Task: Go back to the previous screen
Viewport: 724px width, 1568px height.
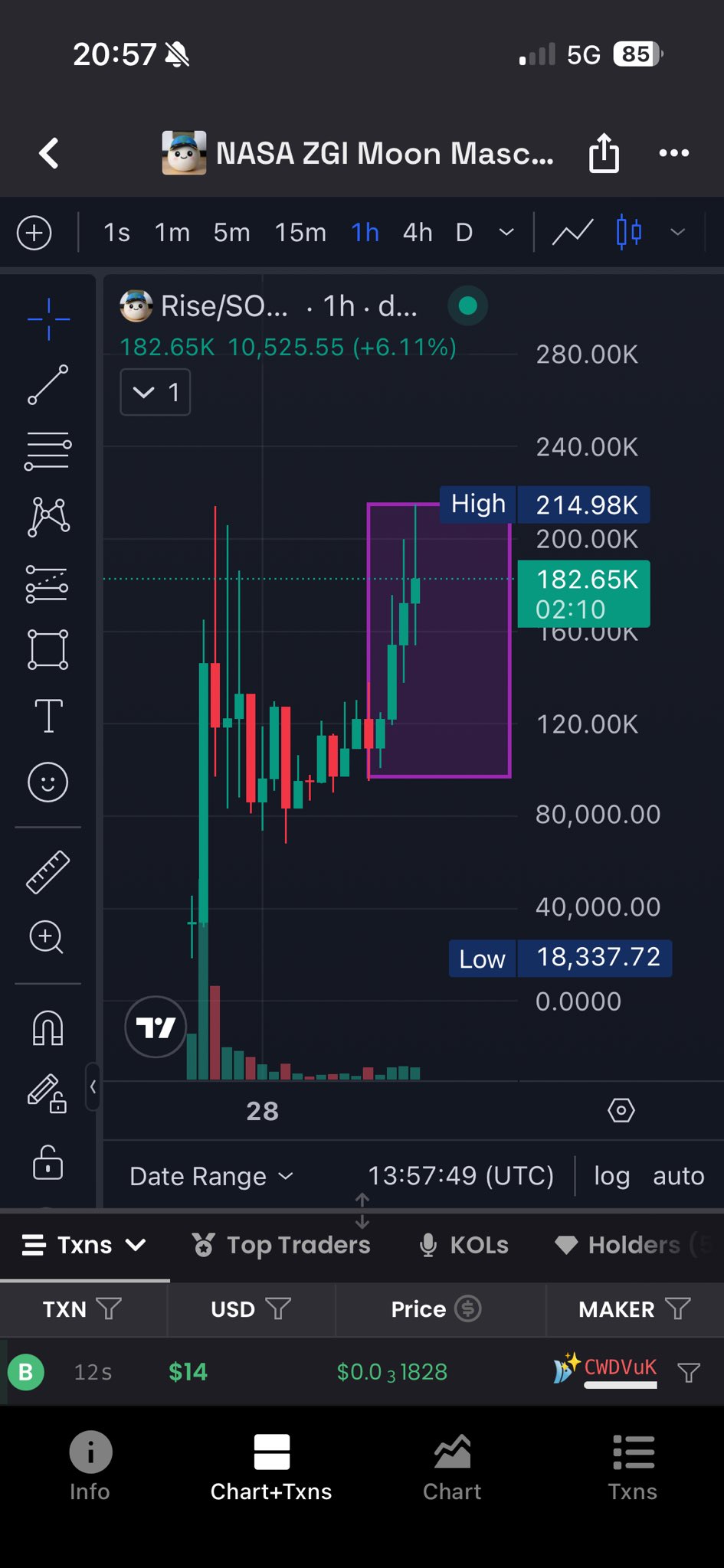Action: pos(49,153)
